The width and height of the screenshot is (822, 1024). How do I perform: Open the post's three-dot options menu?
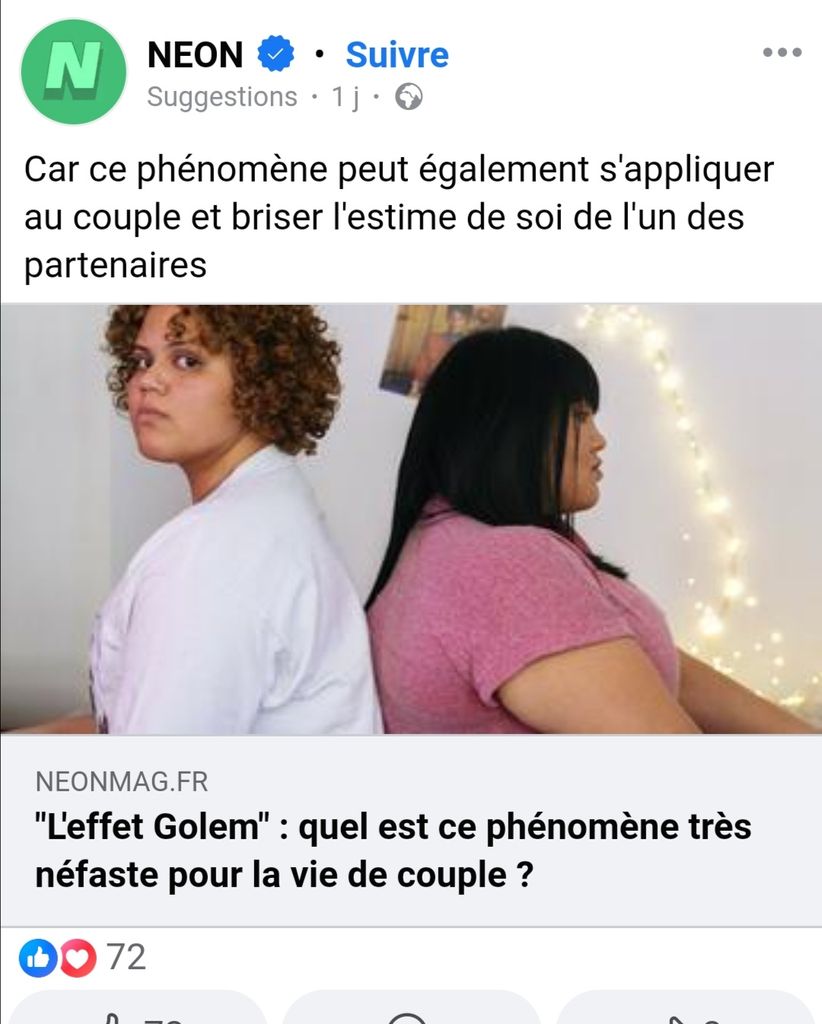pos(781,53)
